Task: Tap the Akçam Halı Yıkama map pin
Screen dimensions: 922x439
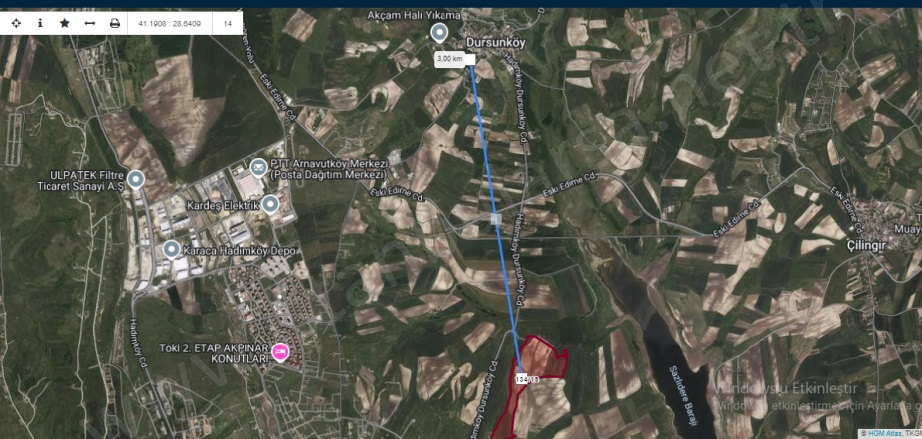Action: 439,33
